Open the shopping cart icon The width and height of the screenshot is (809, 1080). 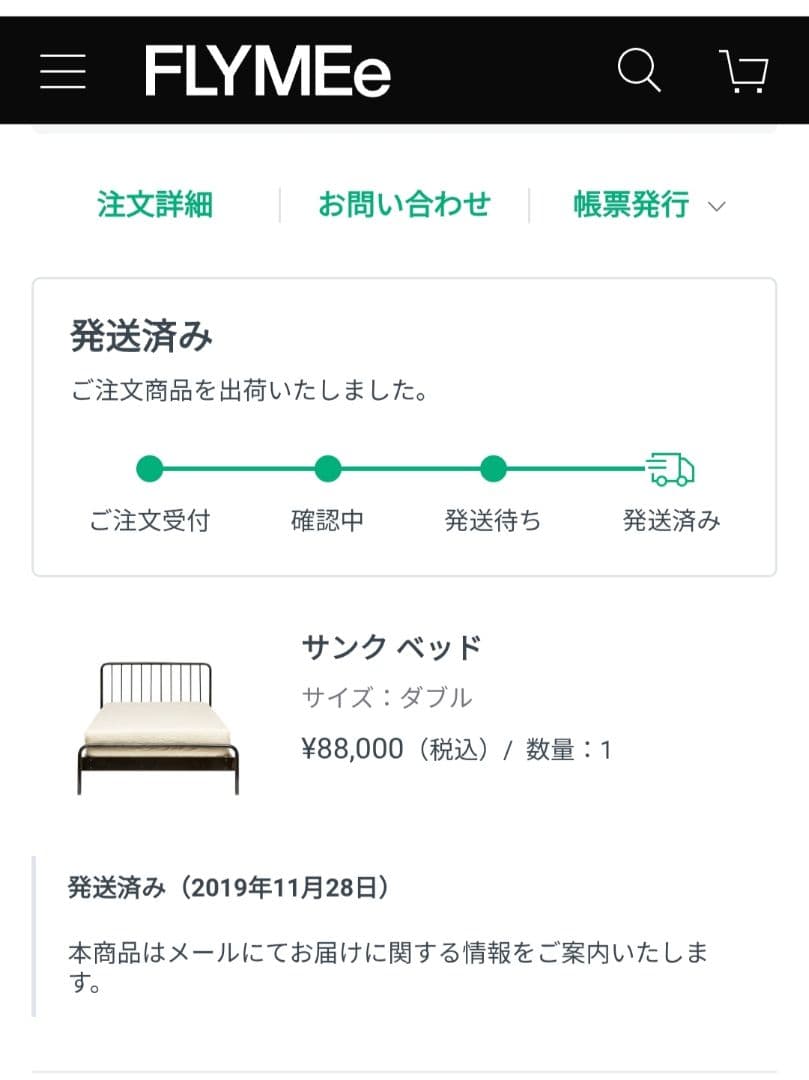point(743,72)
